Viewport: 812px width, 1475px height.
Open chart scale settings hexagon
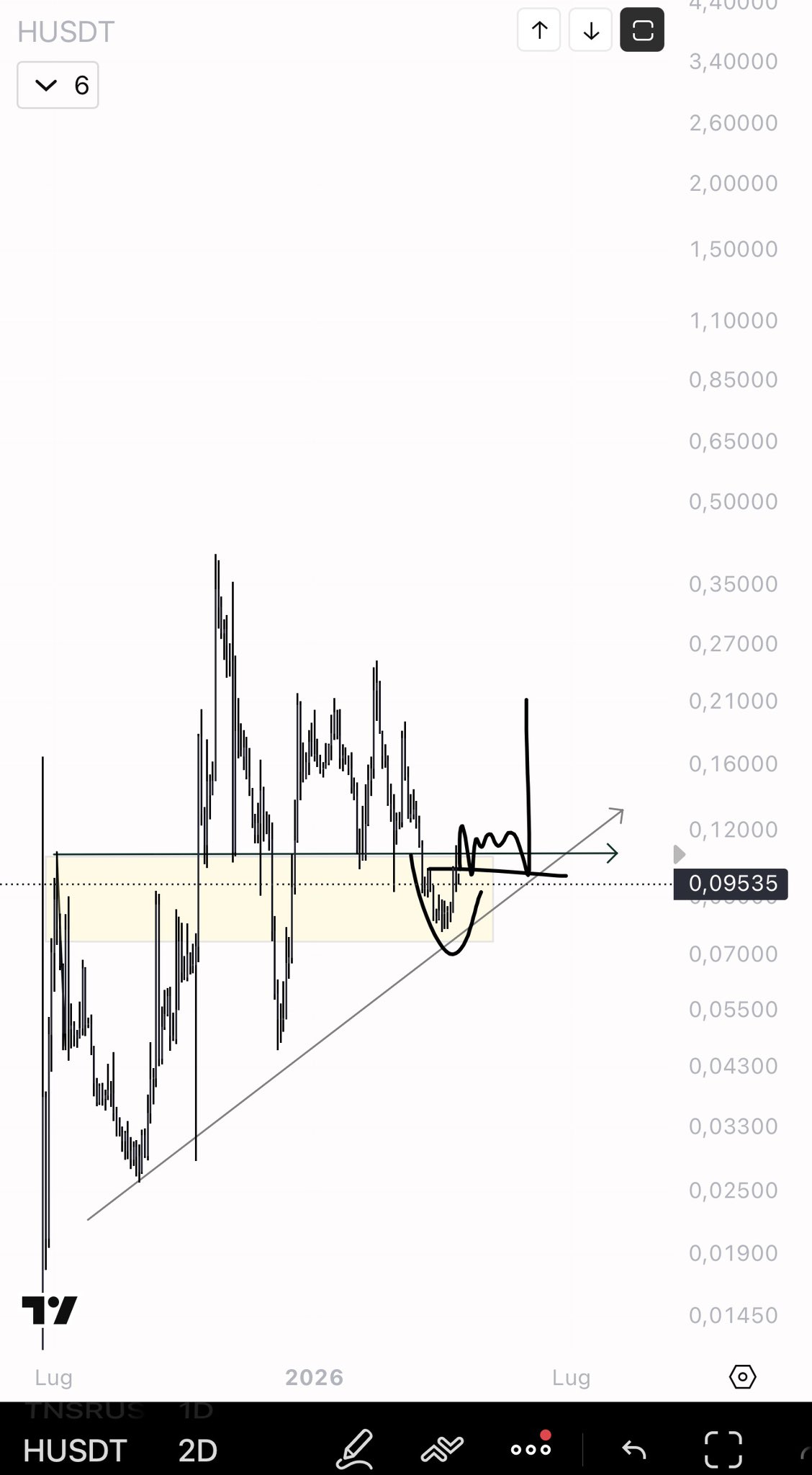[x=742, y=1377]
